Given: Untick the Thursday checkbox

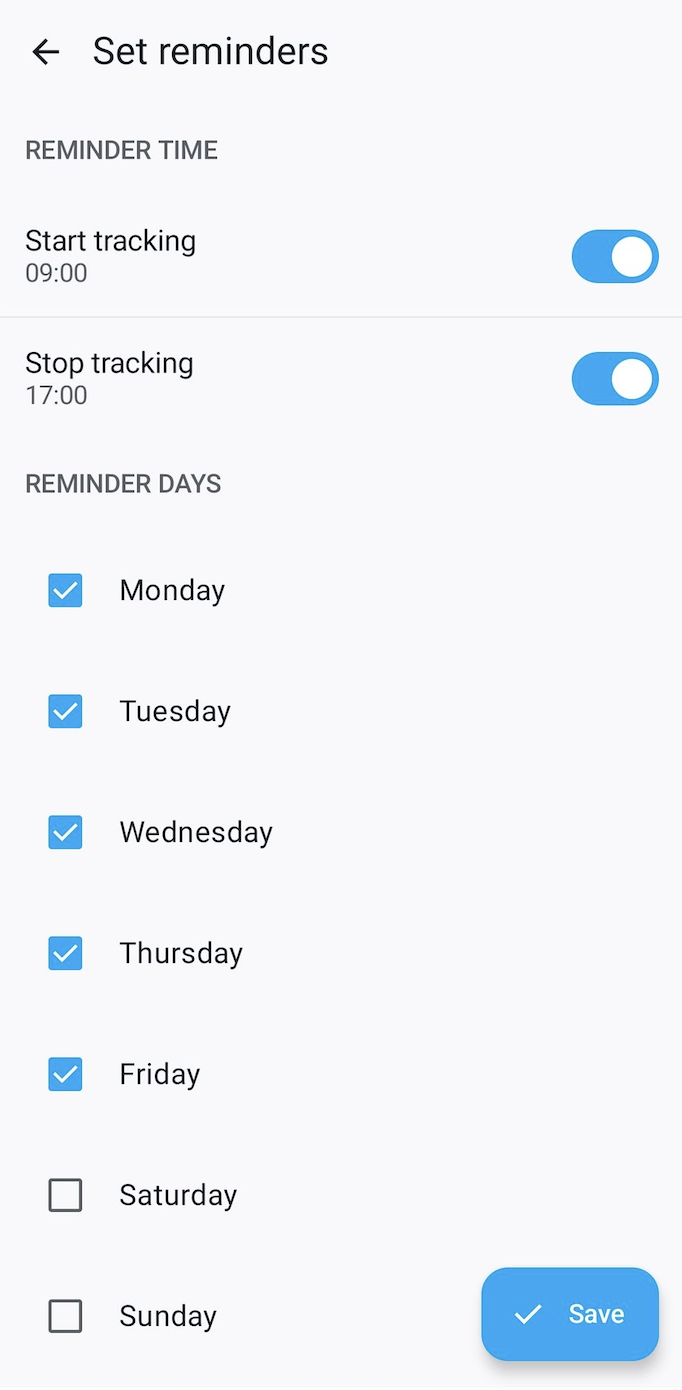Looking at the screenshot, I should pyautogui.click(x=66, y=953).
